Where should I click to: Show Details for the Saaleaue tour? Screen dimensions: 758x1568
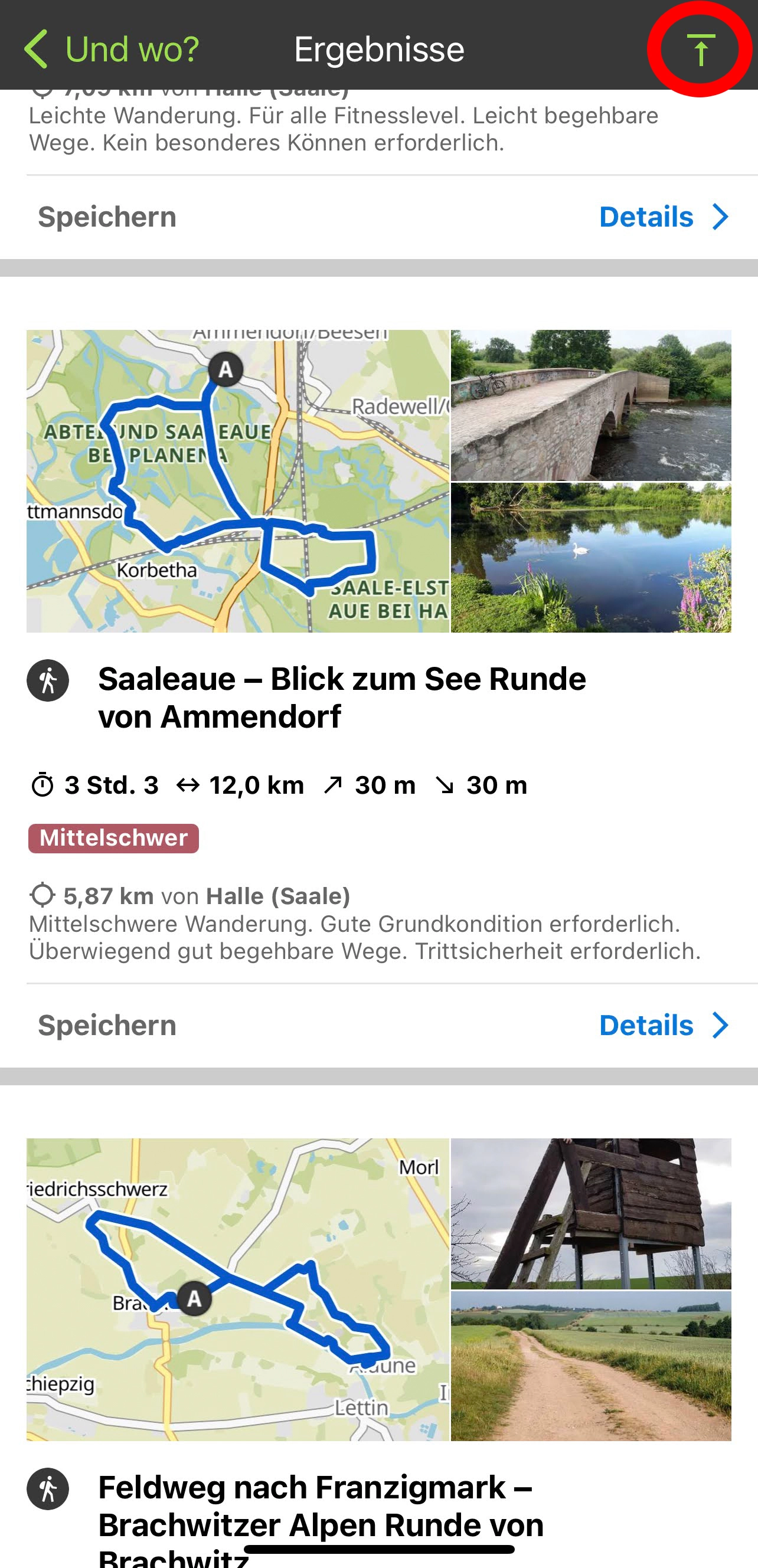tap(663, 1026)
